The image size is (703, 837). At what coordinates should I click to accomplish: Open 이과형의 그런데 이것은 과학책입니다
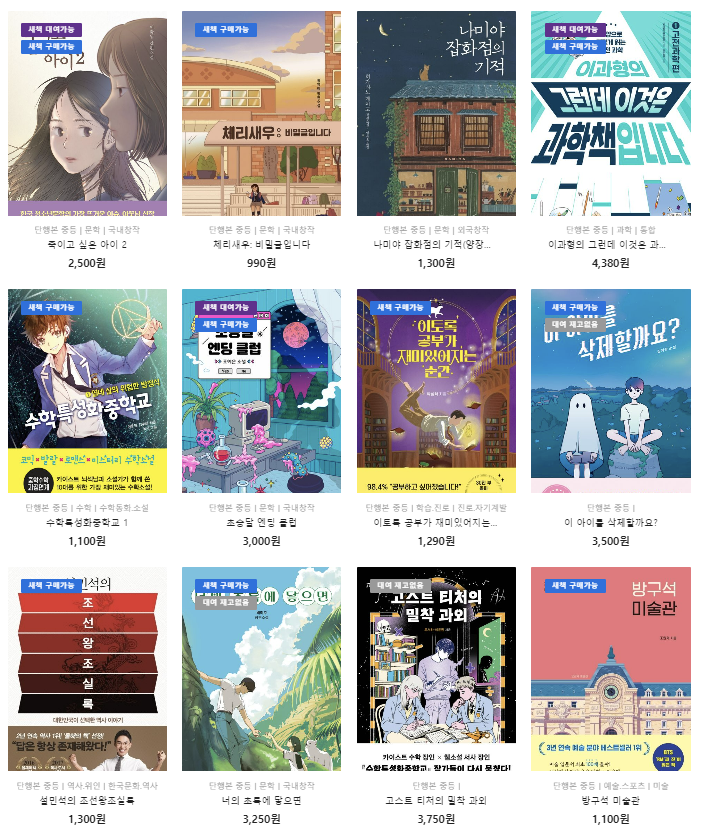click(x=610, y=125)
